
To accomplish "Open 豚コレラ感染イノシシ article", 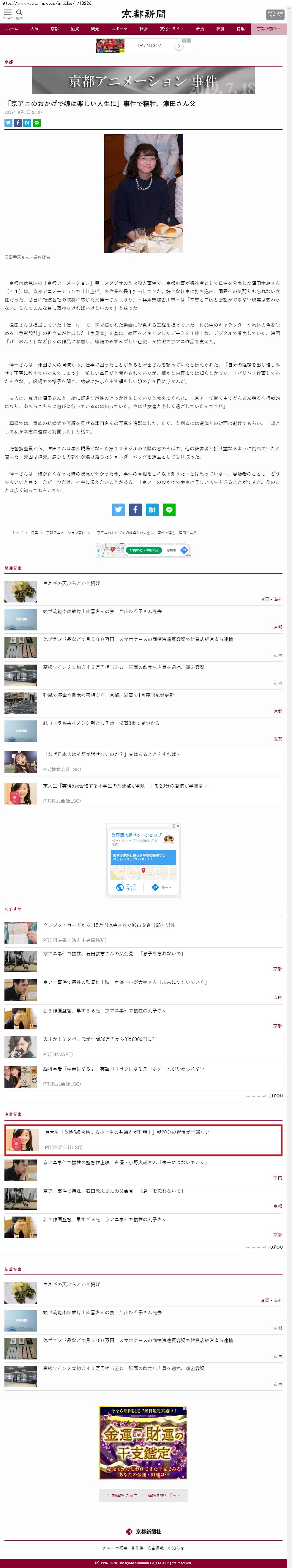I will pyautogui.click(x=101, y=723).
